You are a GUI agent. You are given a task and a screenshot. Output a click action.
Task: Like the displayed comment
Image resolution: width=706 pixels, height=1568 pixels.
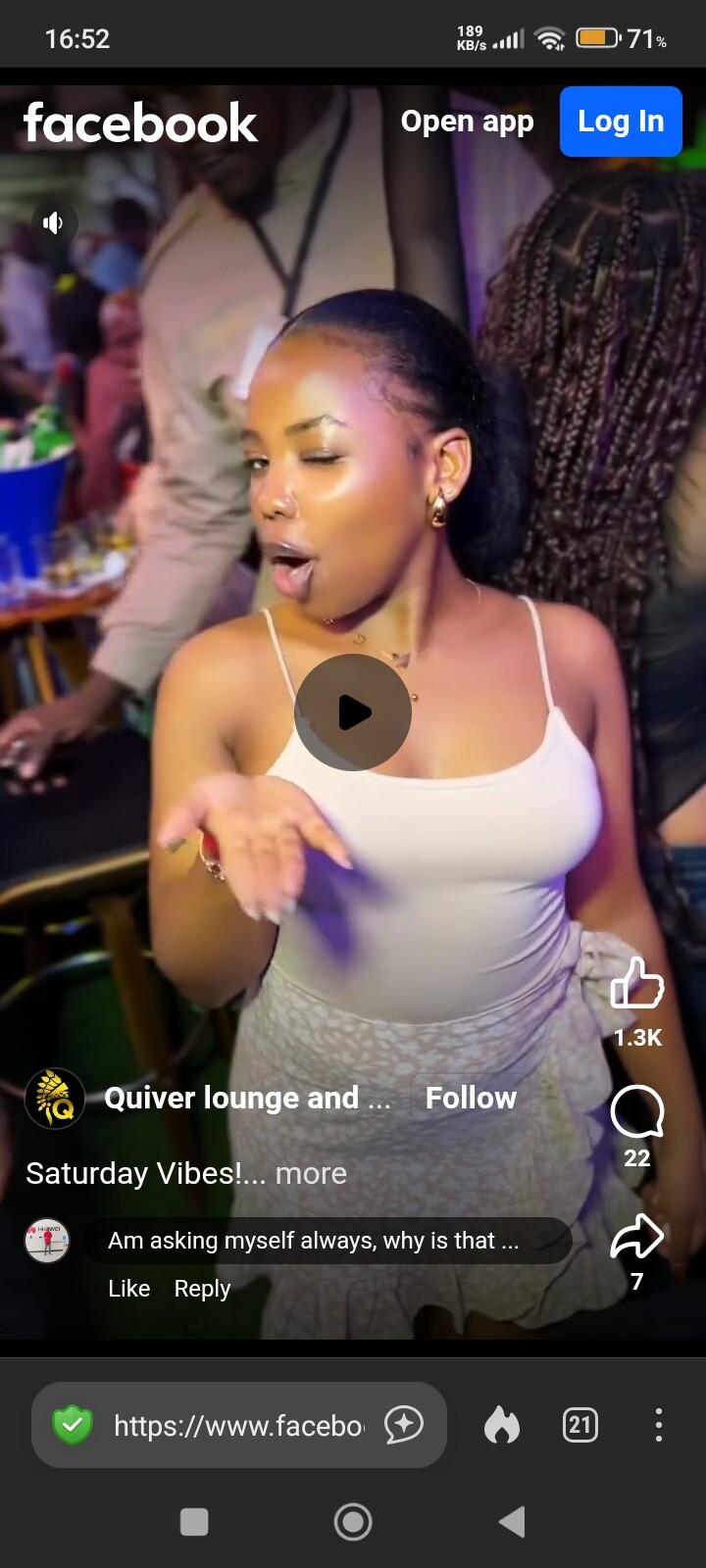(x=128, y=1289)
